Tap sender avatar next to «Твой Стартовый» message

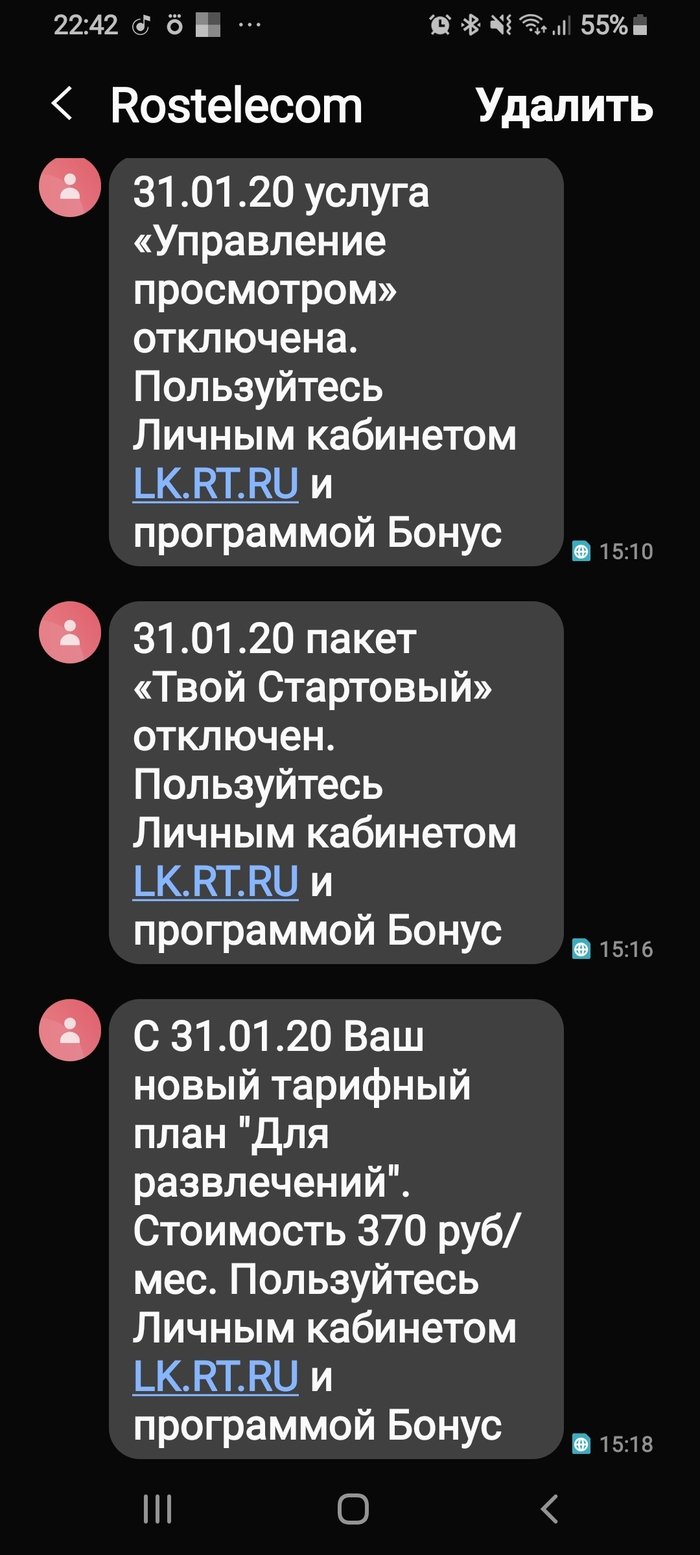(70, 633)
